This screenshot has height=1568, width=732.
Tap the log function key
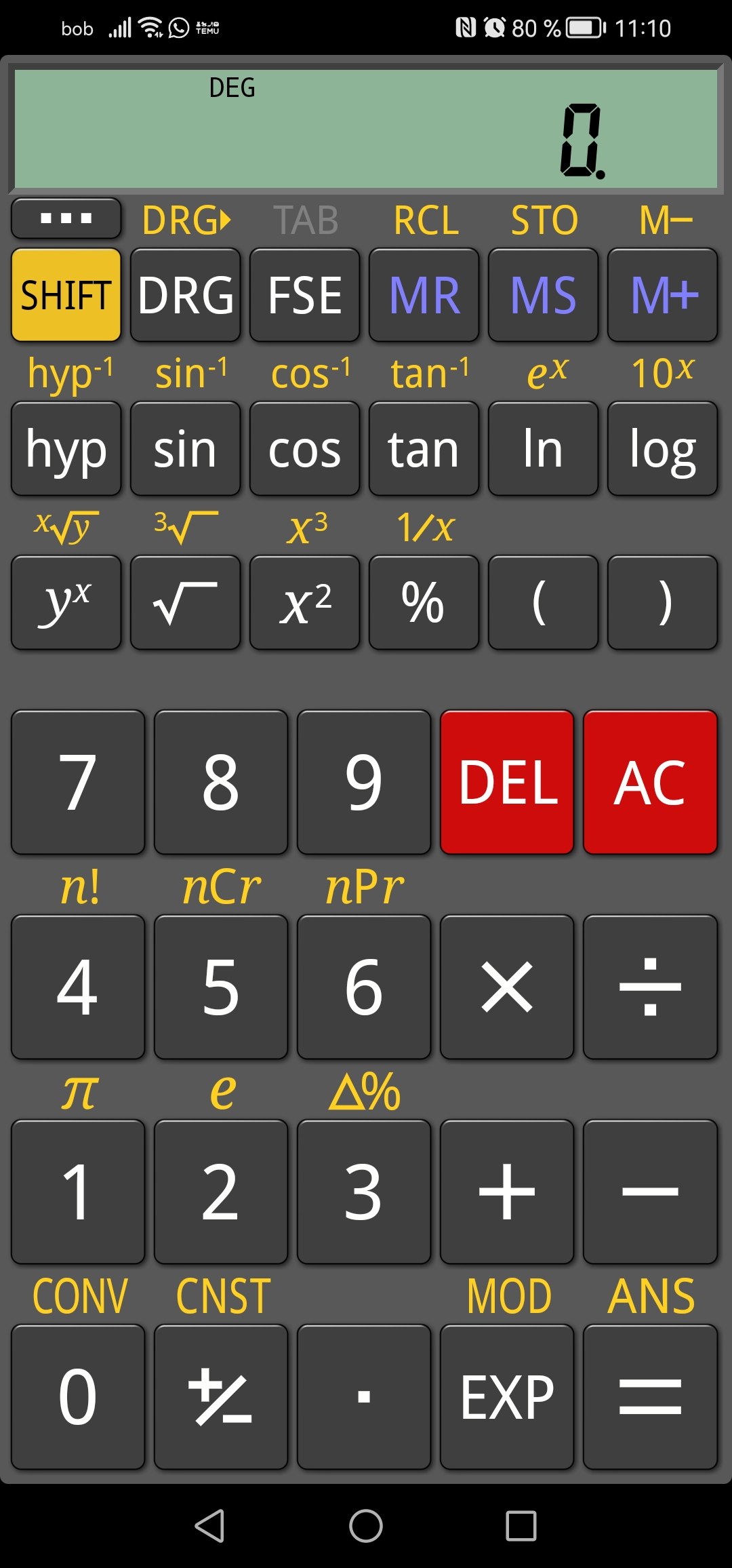click(x=662, y=449)
